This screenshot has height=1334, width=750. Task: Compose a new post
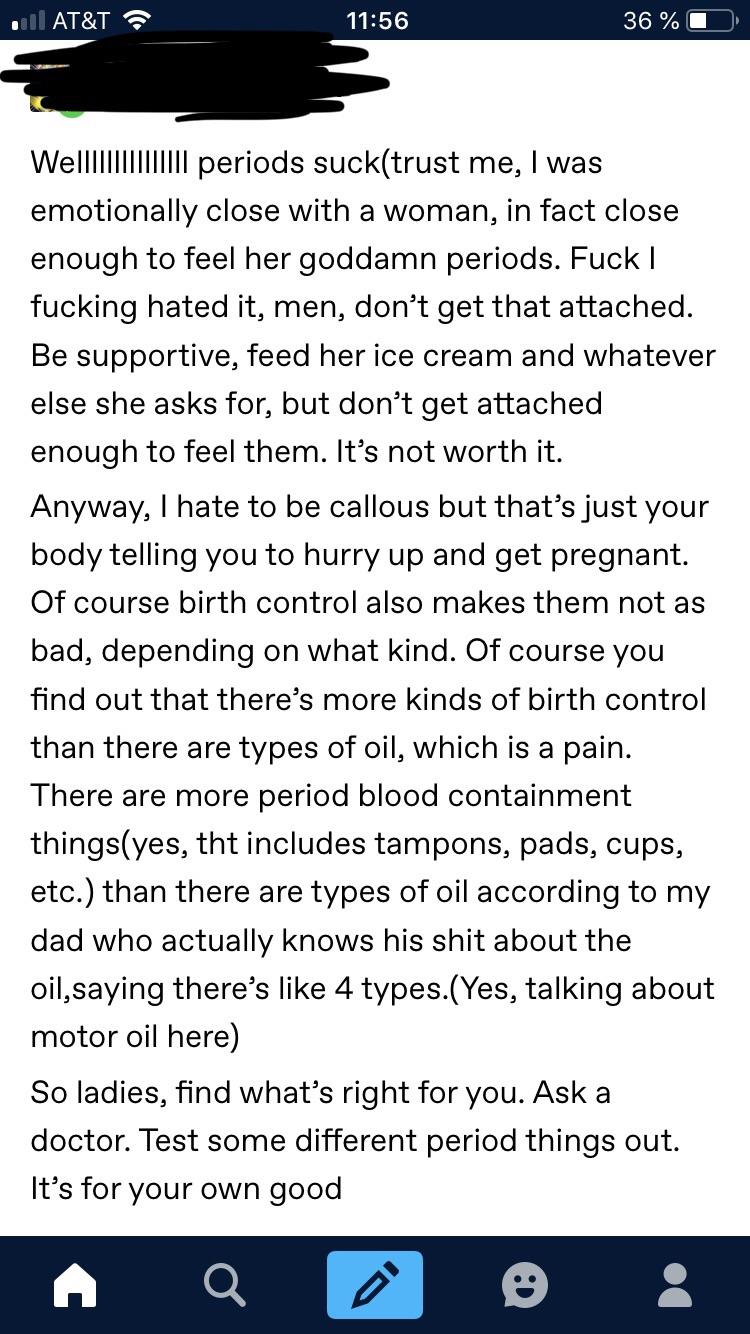(x=375, y=1284)
